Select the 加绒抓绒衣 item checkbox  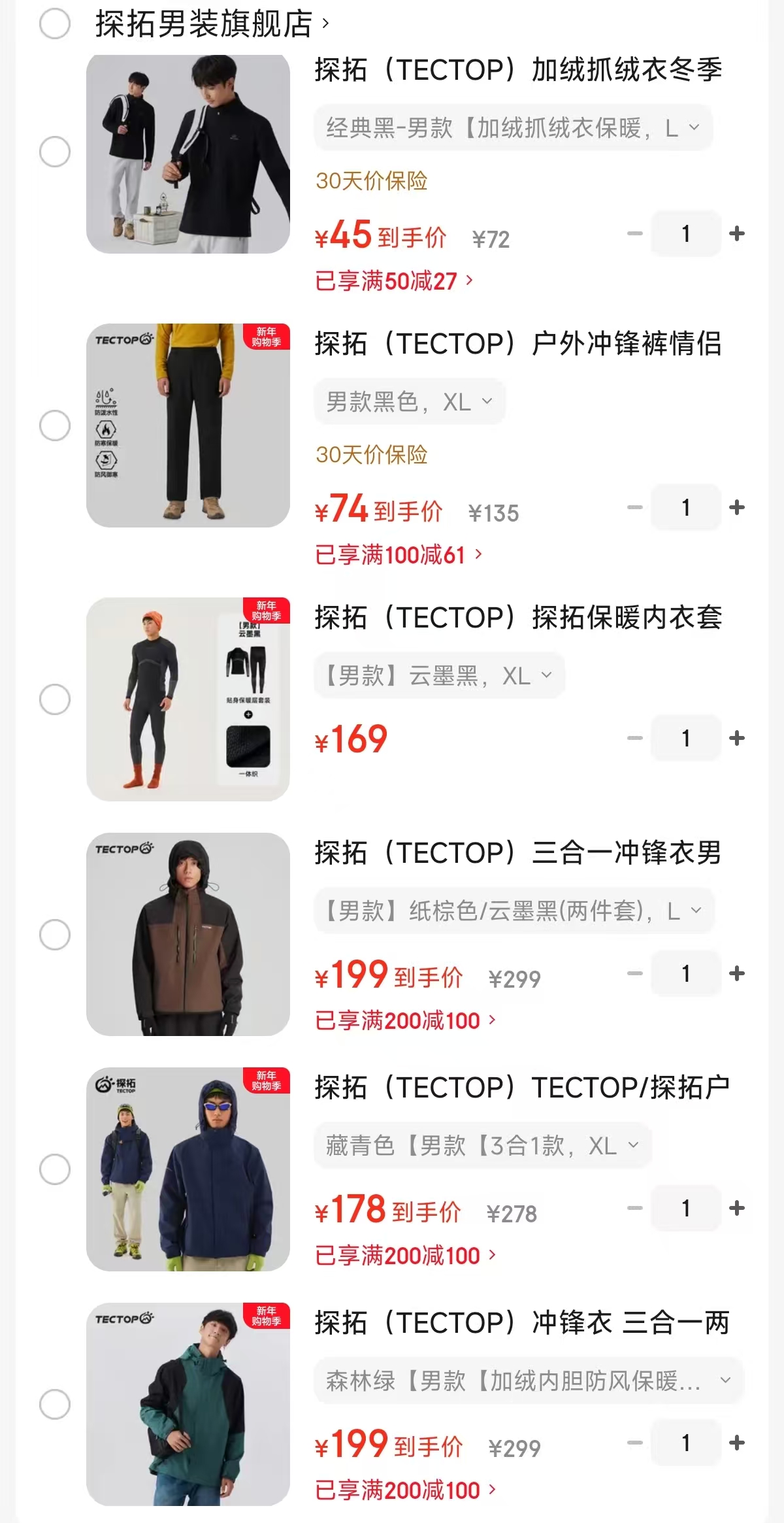click(55, 152)
